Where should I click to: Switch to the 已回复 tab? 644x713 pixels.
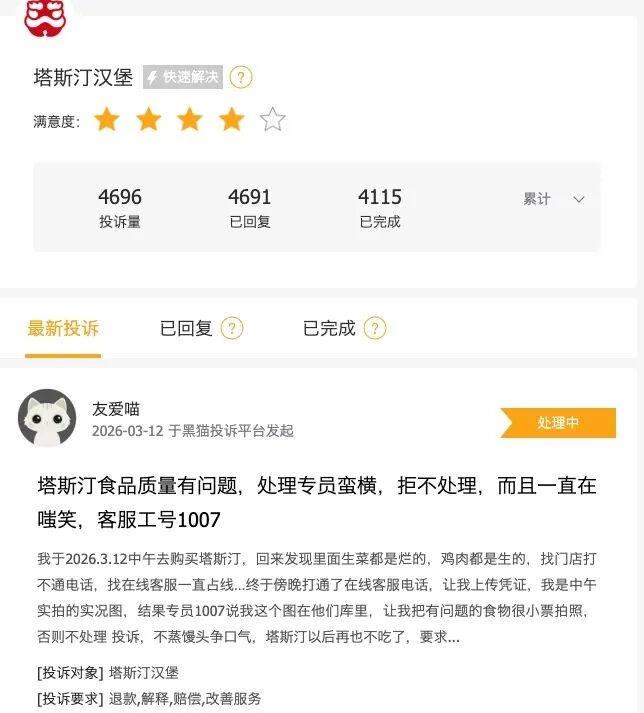186,328
